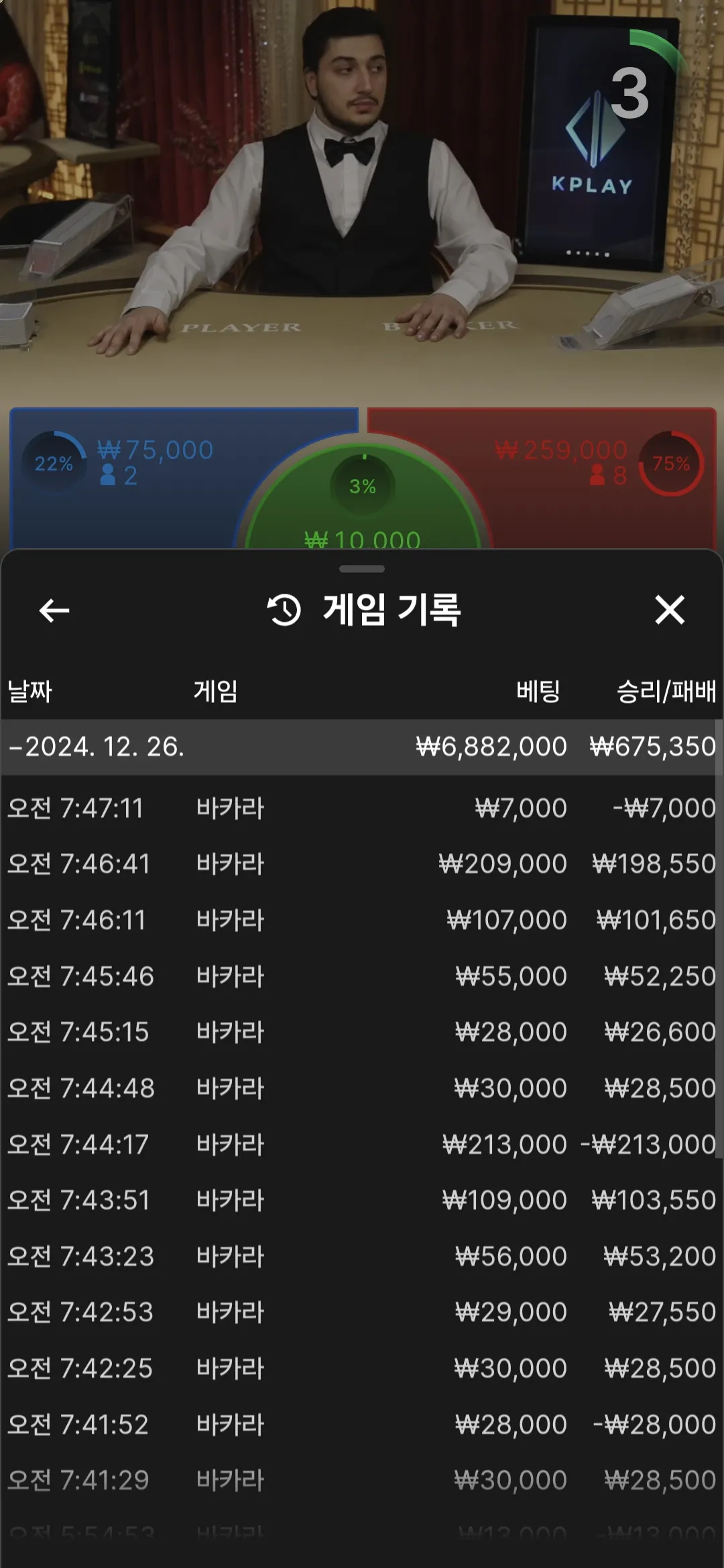
Task: Go back from the game history panel
Action: click(x=54, y=610)
